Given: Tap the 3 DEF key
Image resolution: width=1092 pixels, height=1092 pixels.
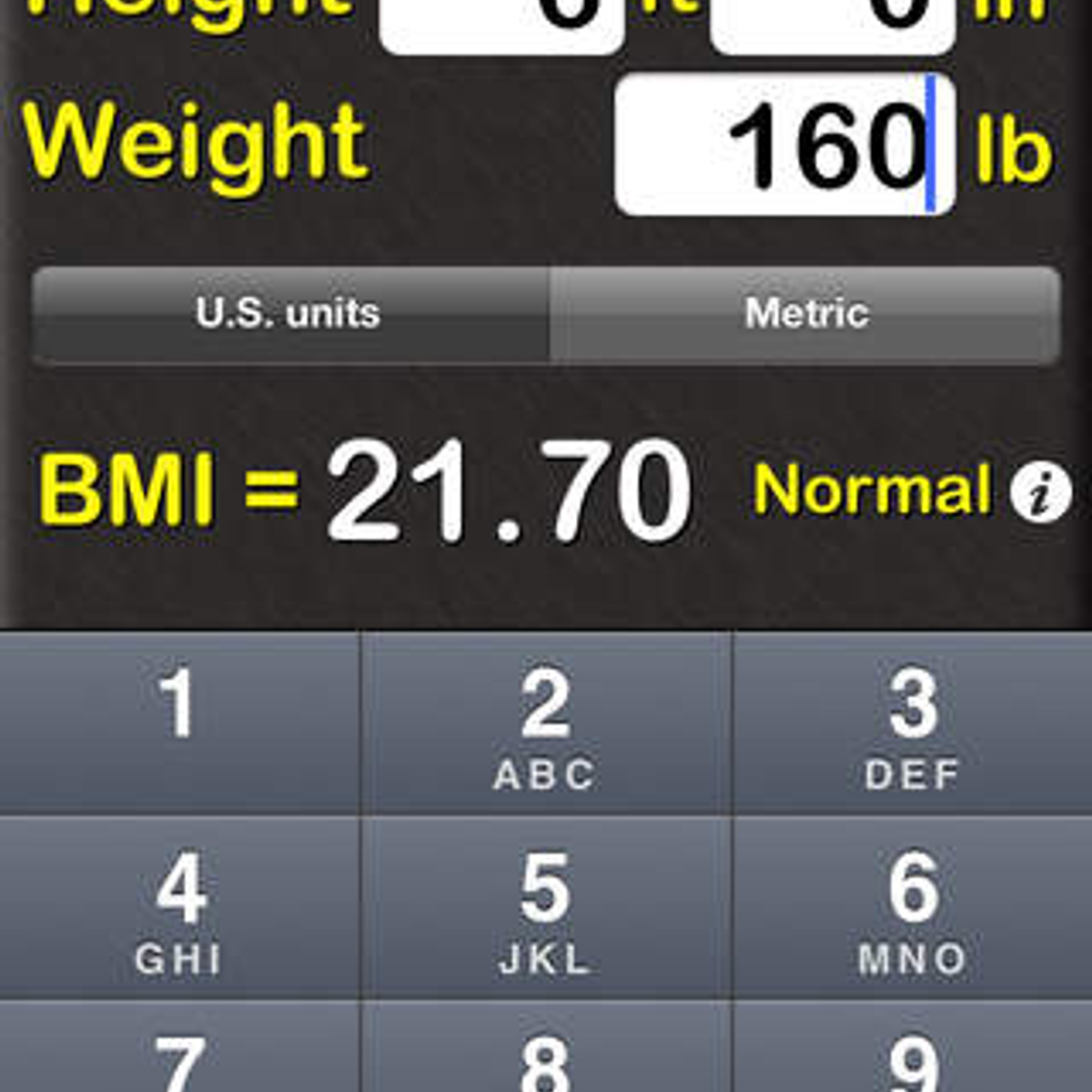Looking at the screenshot, I should click(x=913, y=722).
